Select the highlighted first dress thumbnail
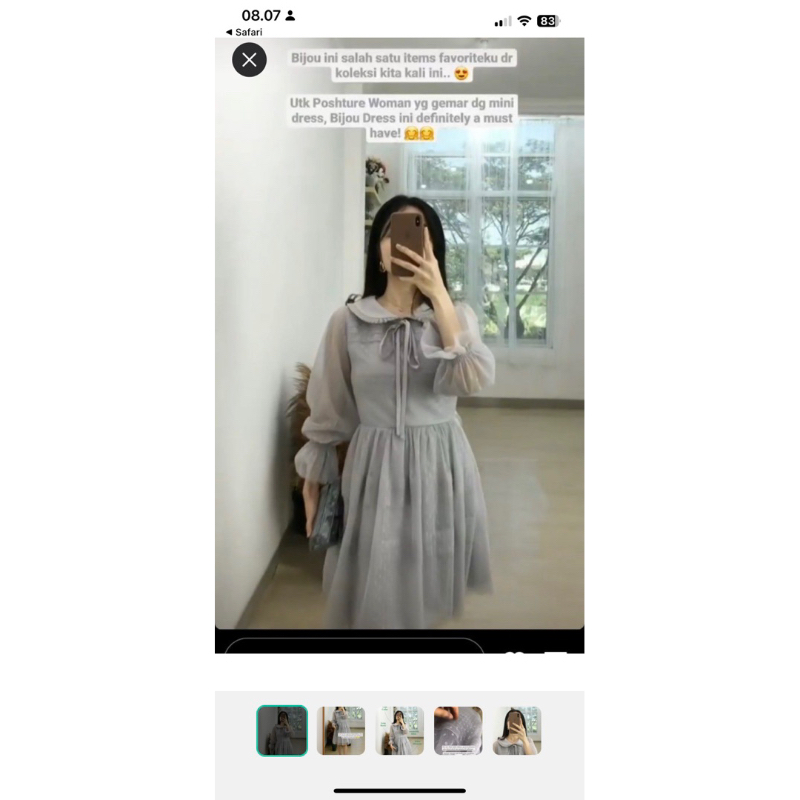 point(282,730)
